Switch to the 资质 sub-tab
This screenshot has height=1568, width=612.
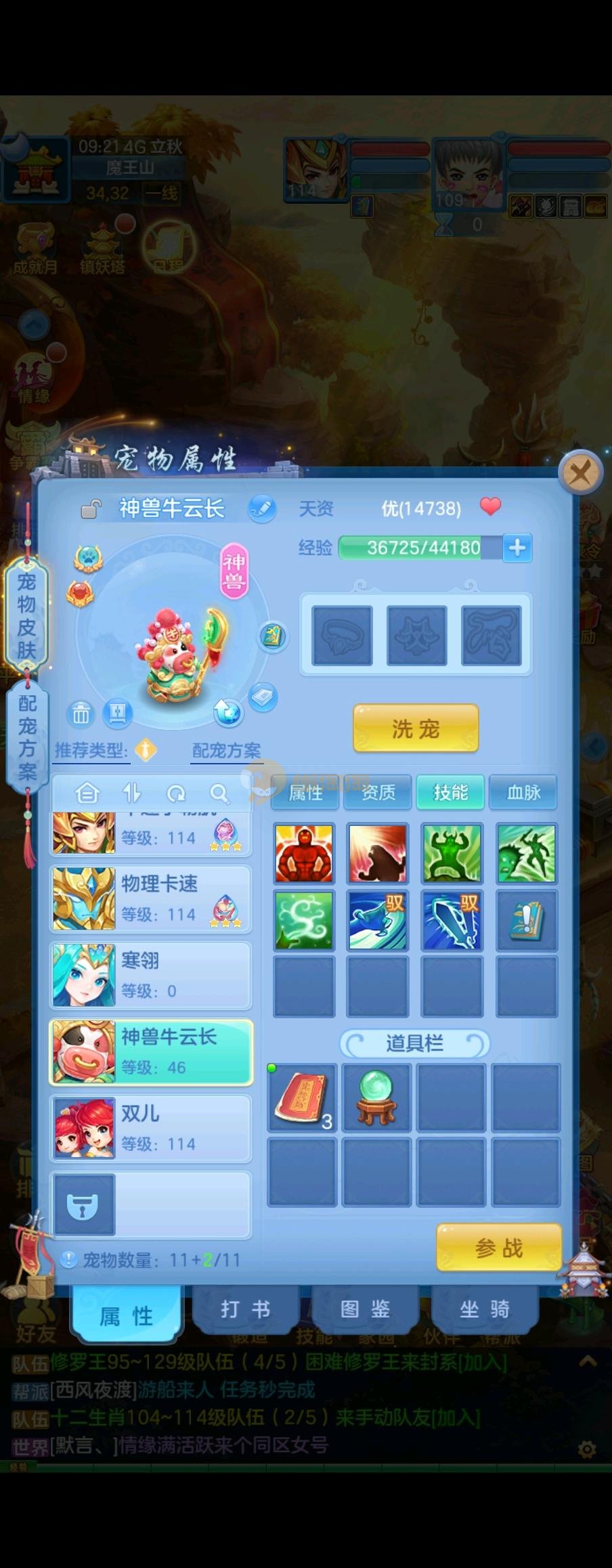378,792
